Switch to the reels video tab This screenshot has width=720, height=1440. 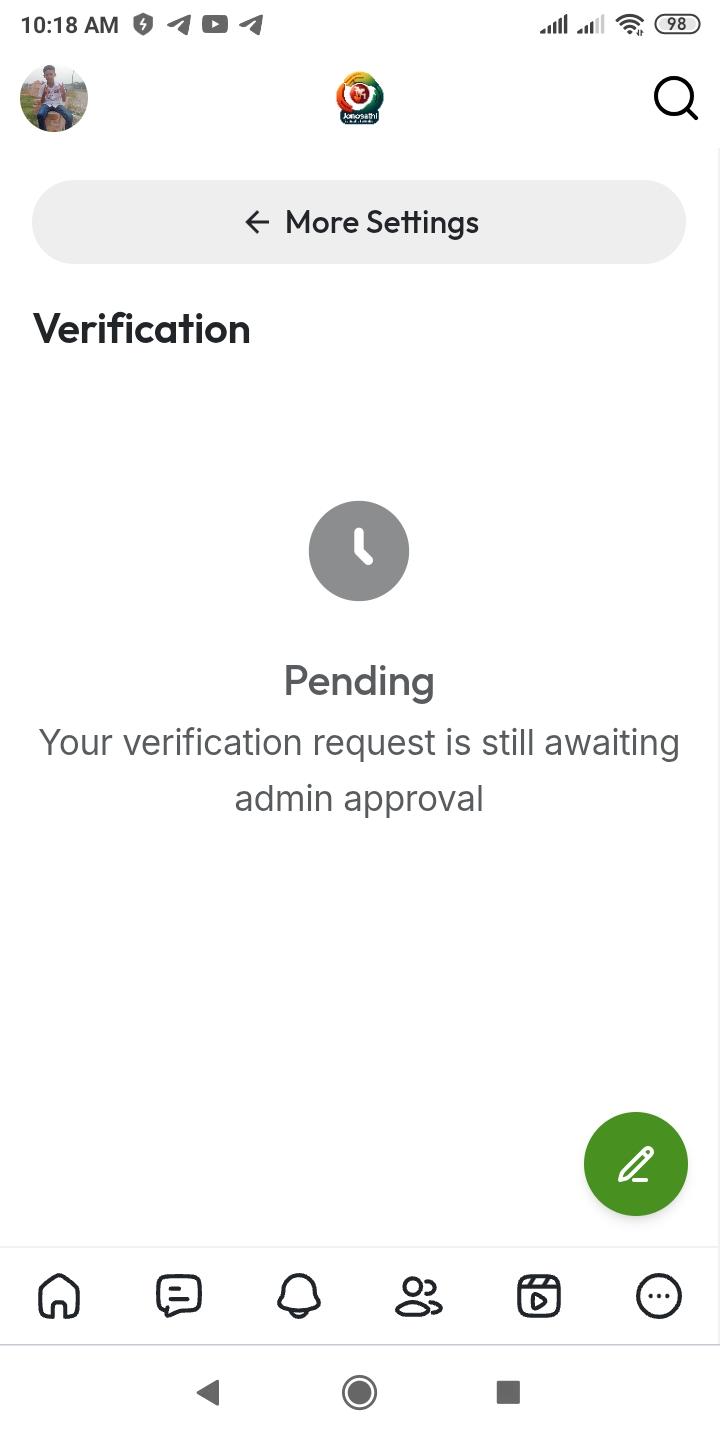click(539, 1296)
